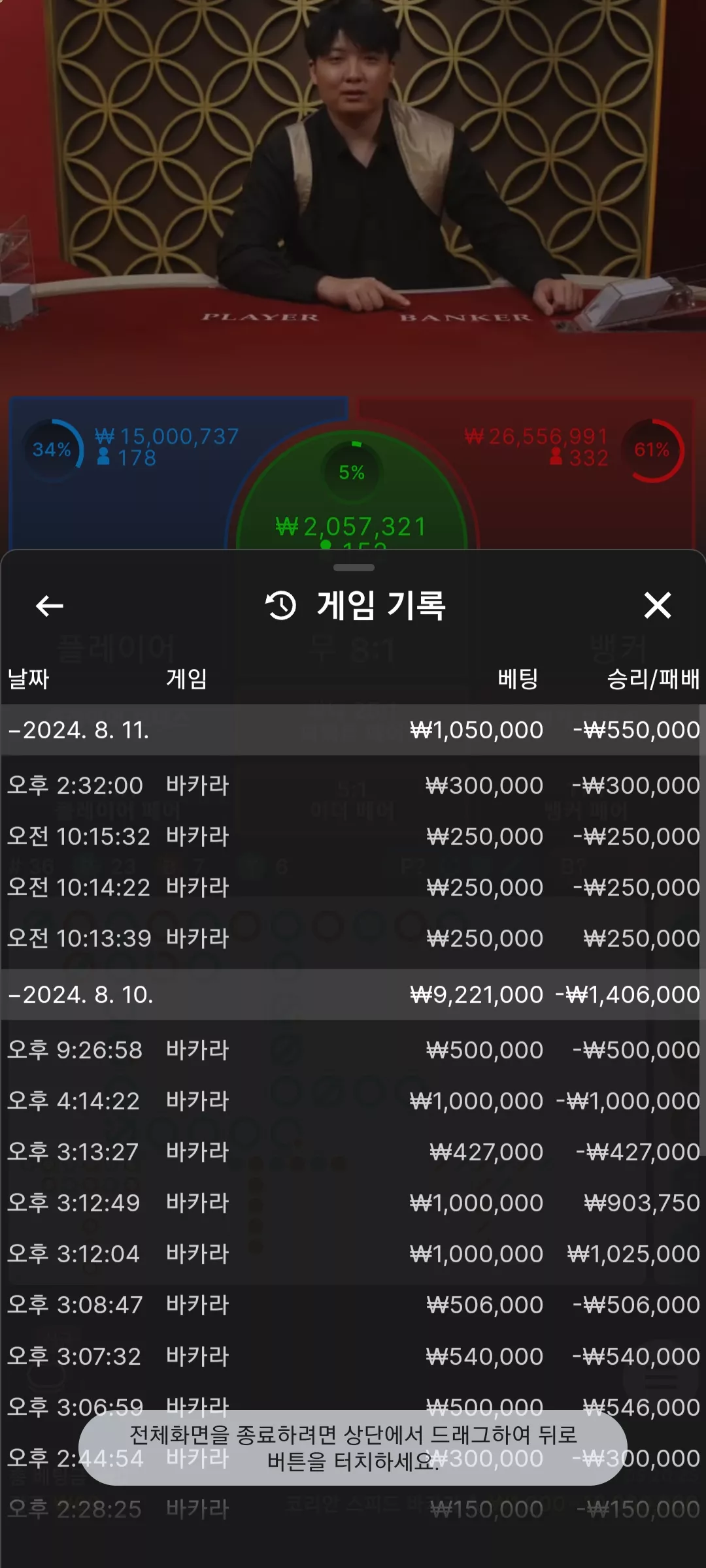
Task: Open the 오후 3:07:32 바카라 record
Action: pos(353,1356)
